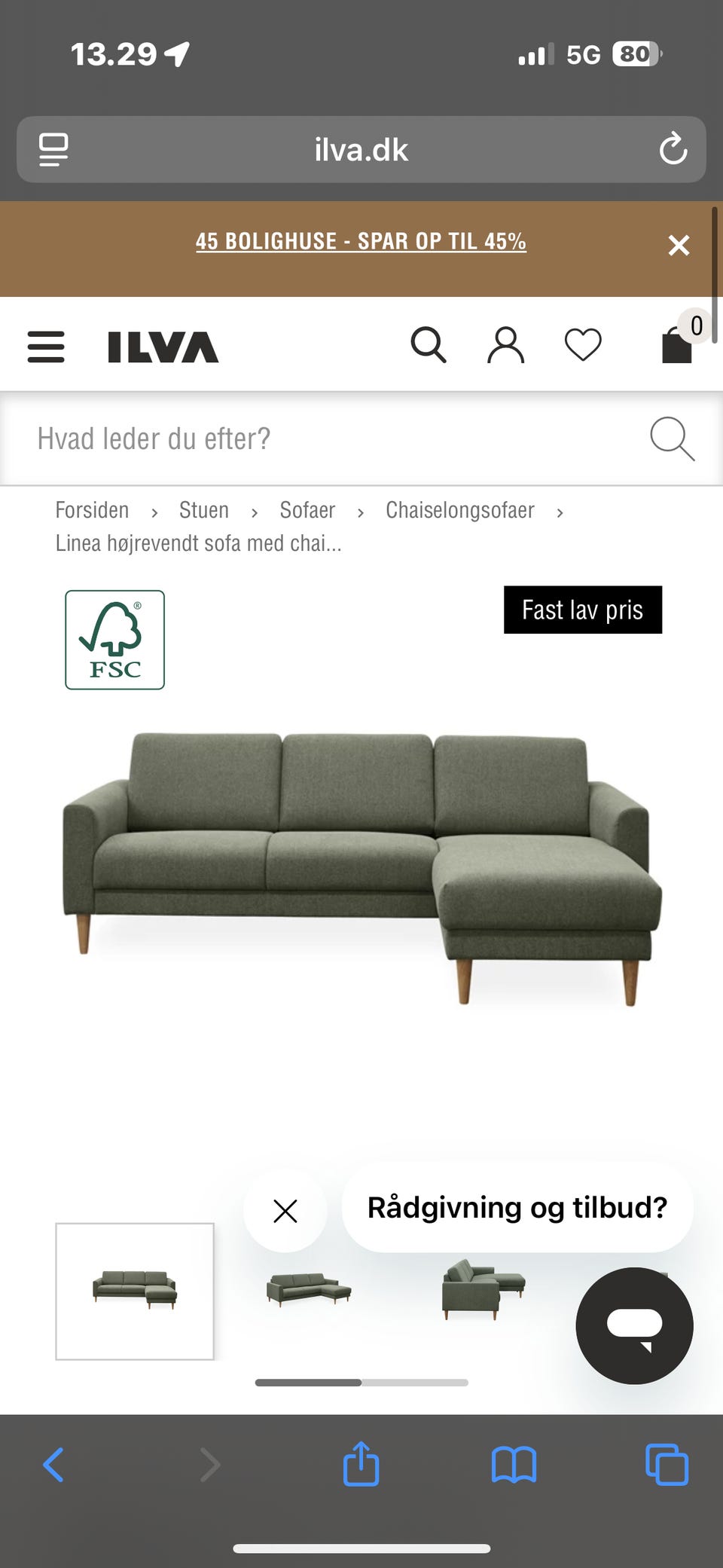723x1568 pixels.
Task: Close the 45 BOLIGHUSE promo banner
Action: (679, 245)
